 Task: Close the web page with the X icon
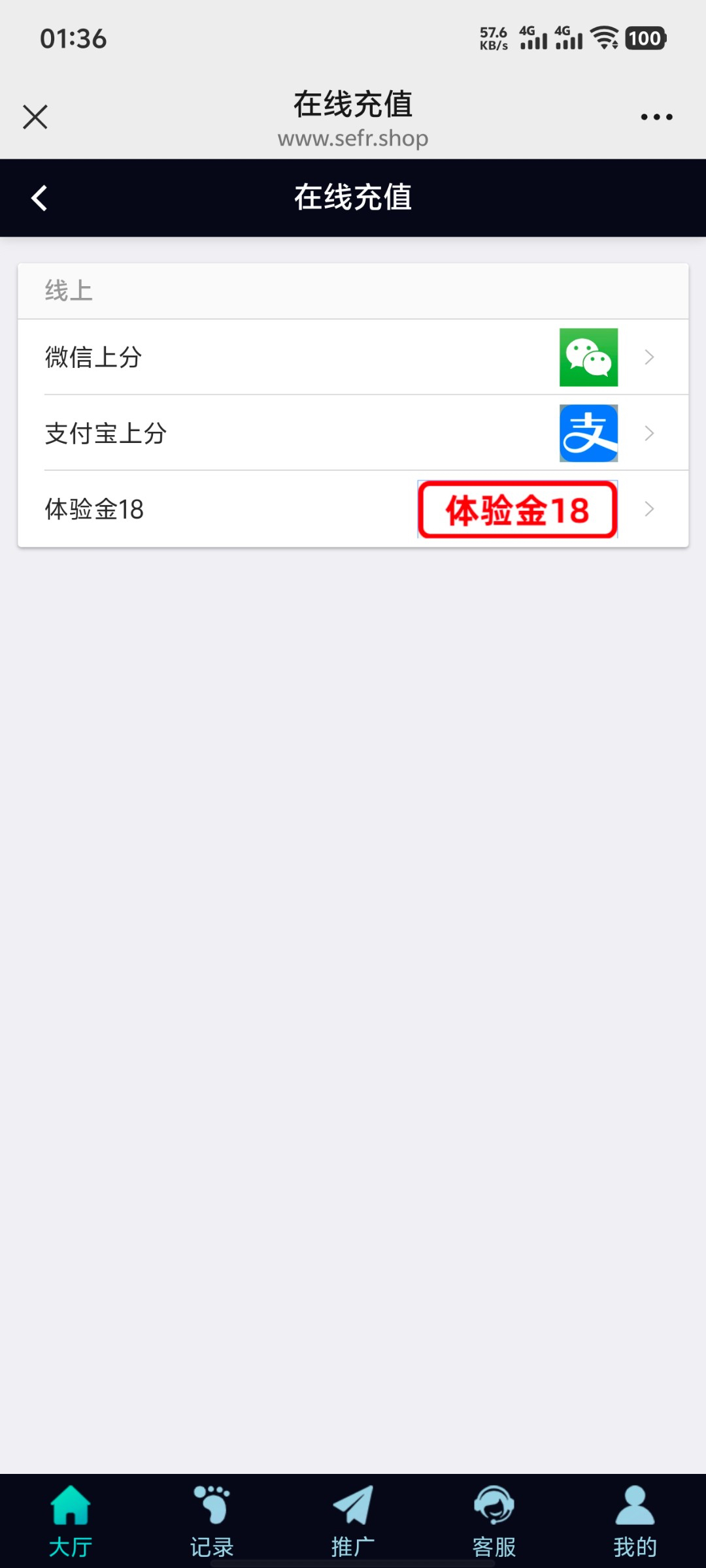click(x=35, y=117)
